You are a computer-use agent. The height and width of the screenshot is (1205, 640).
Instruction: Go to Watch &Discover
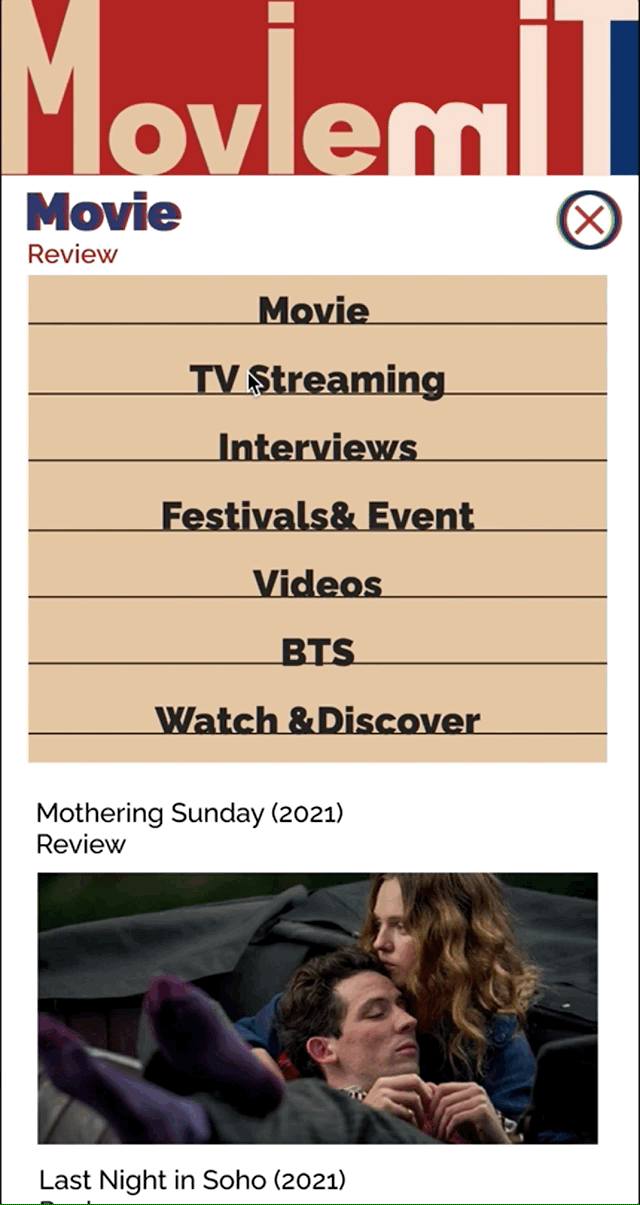(x=317, y=720)
